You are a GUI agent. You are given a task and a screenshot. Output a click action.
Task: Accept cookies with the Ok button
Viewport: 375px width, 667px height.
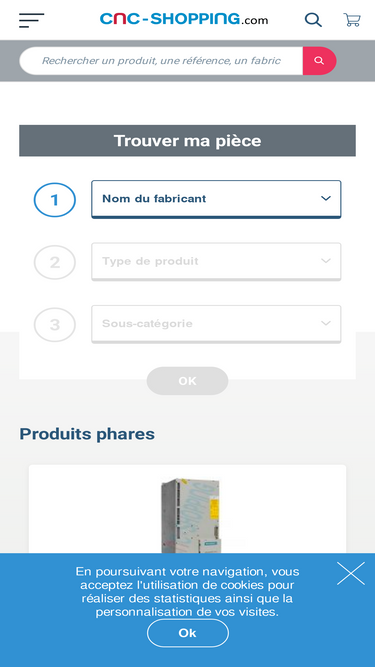[188, 633]
